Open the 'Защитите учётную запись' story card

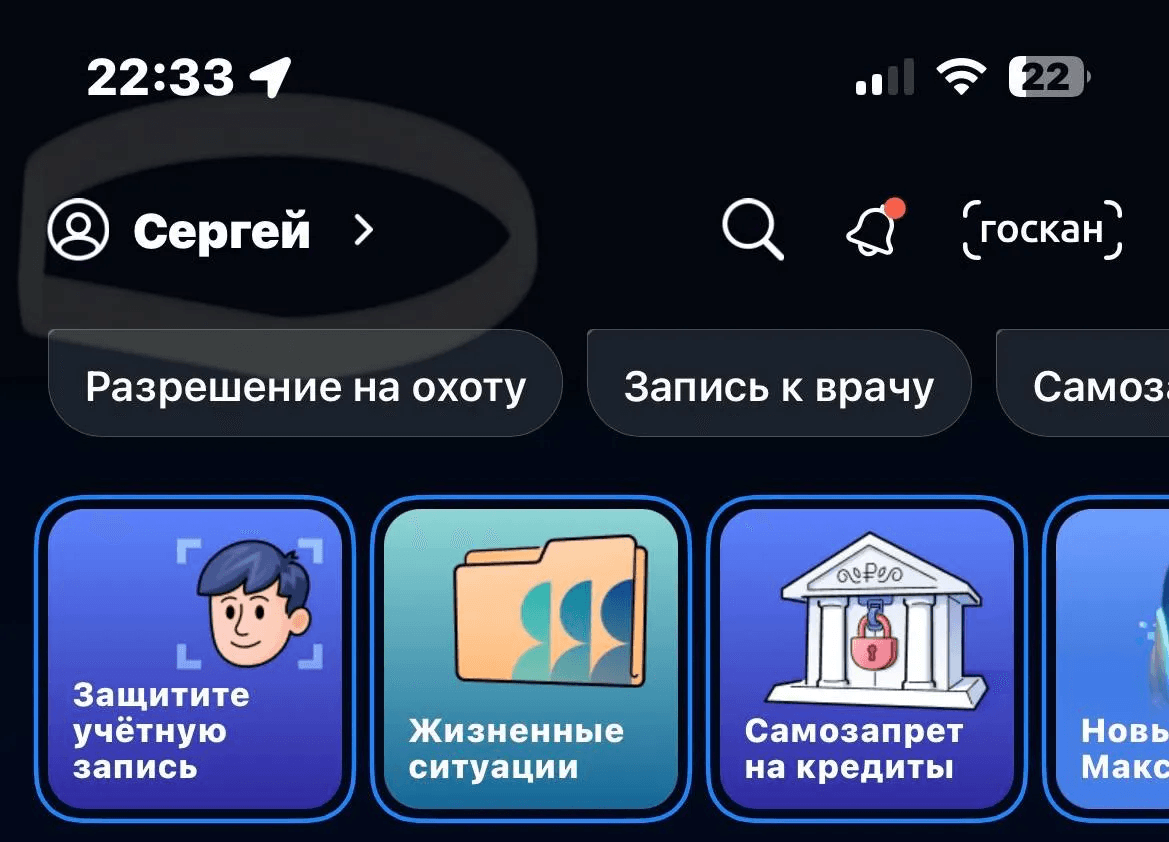pos(195,659)
